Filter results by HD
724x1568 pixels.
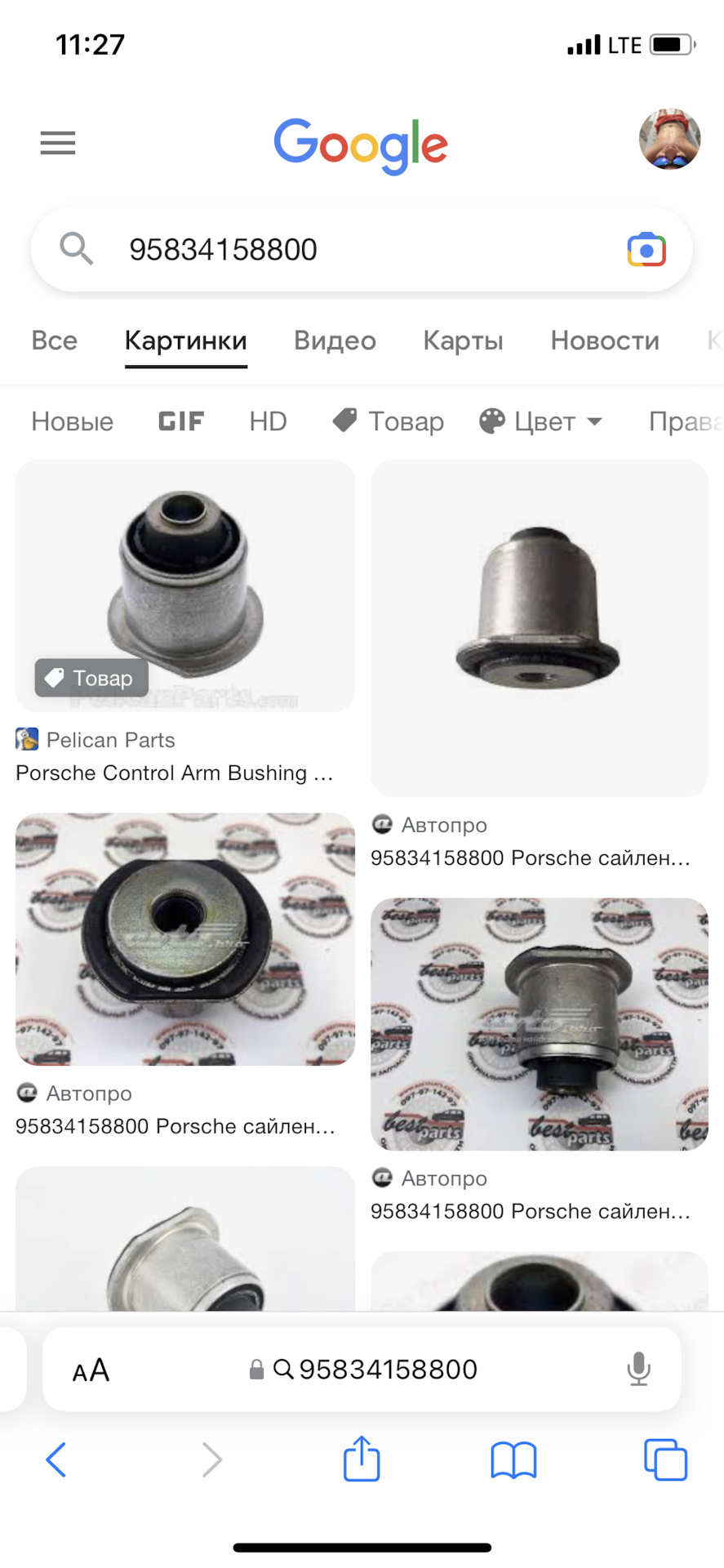pyautogui.click(x=268, y=421)
